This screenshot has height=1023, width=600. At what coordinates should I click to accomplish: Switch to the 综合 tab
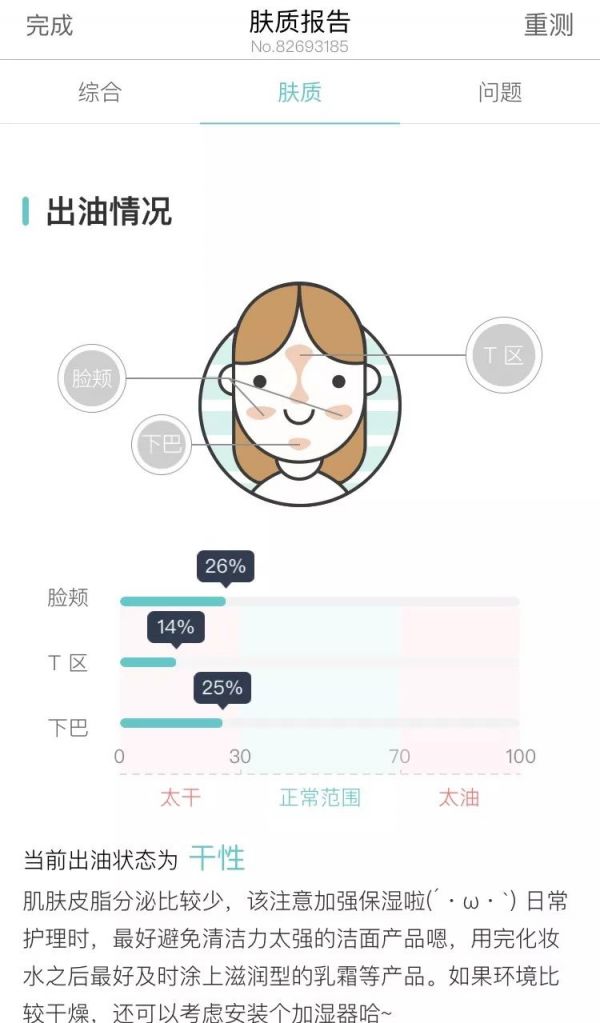[100, 93]
